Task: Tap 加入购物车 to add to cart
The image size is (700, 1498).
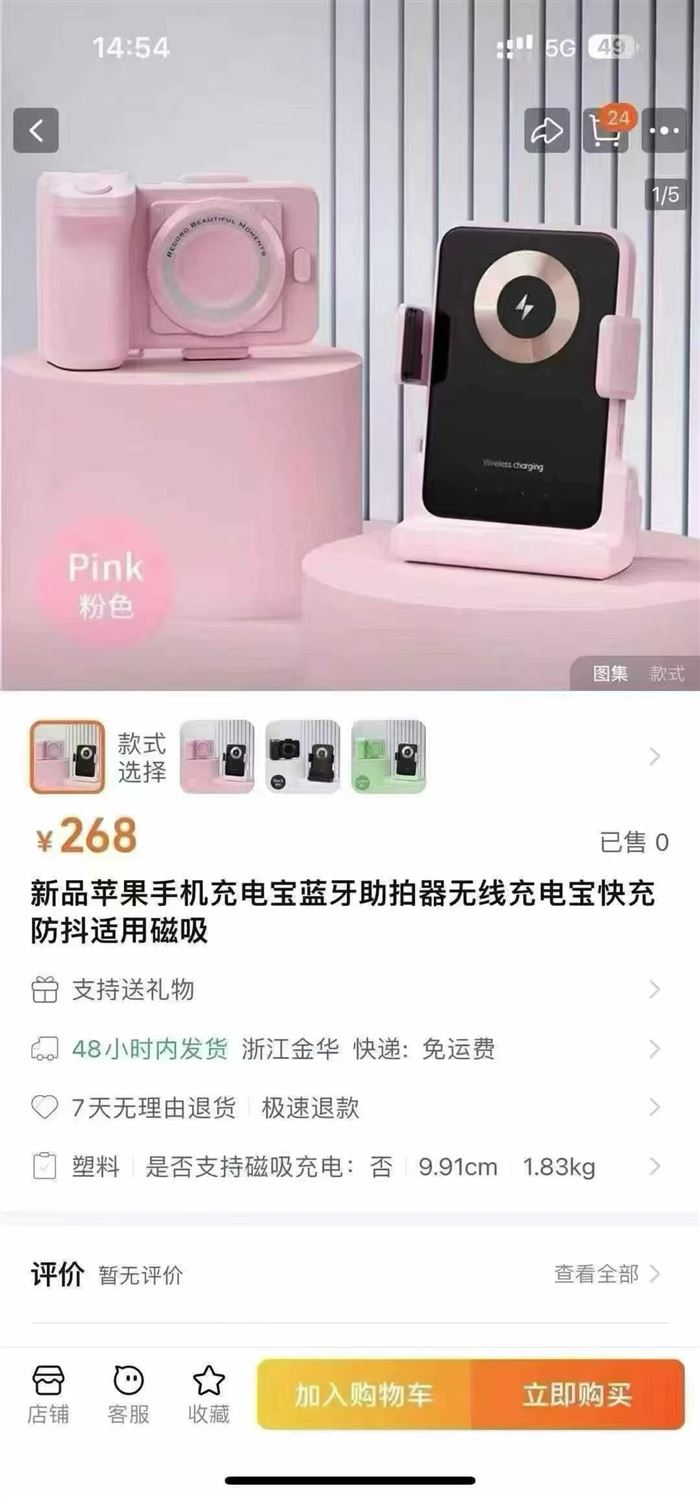Action: (x=365, y=1394)
